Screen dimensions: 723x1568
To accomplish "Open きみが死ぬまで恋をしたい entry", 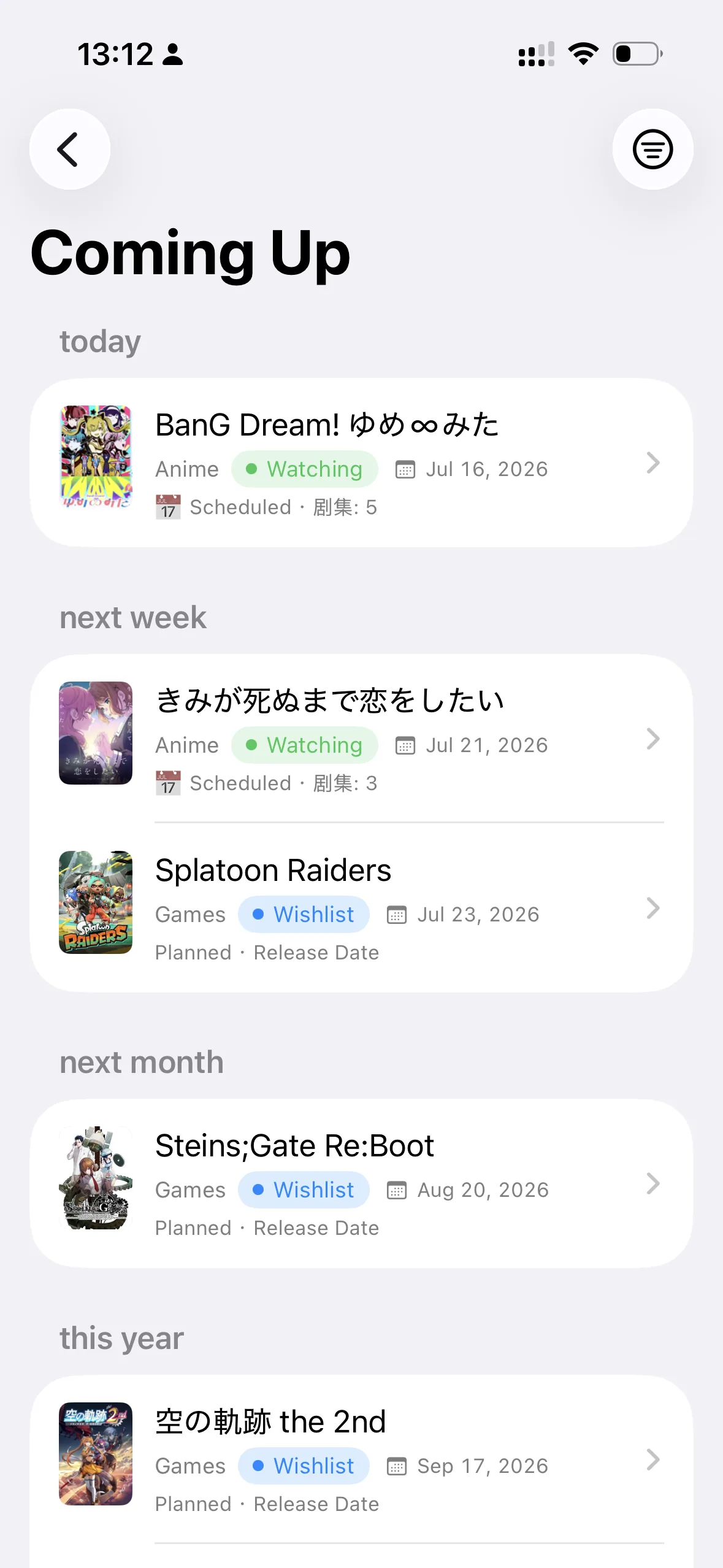I will [361, 739].
